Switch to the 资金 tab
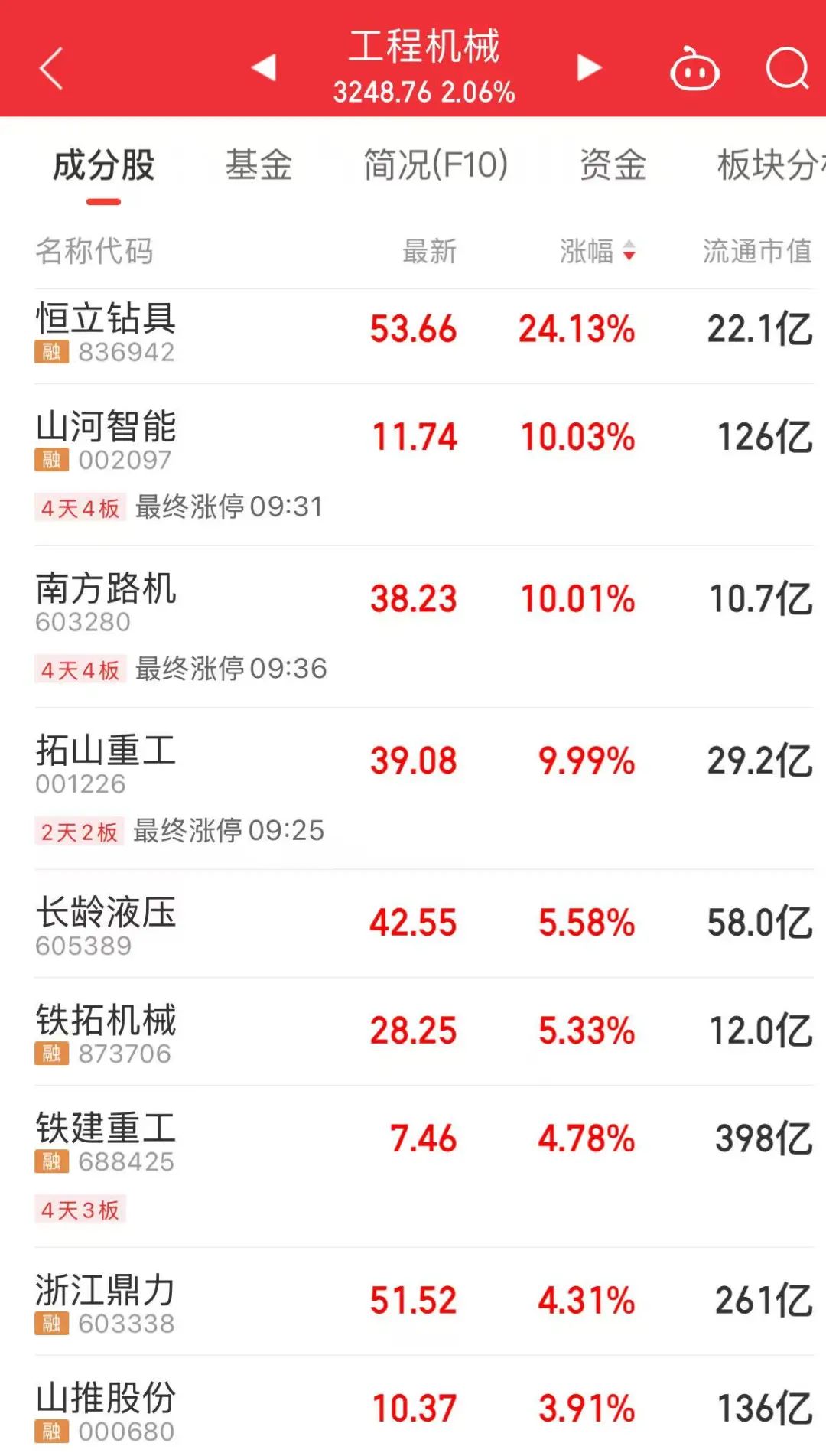This screenshot has width=826, height=1456. pyautogui.click(x=613, y=165)
